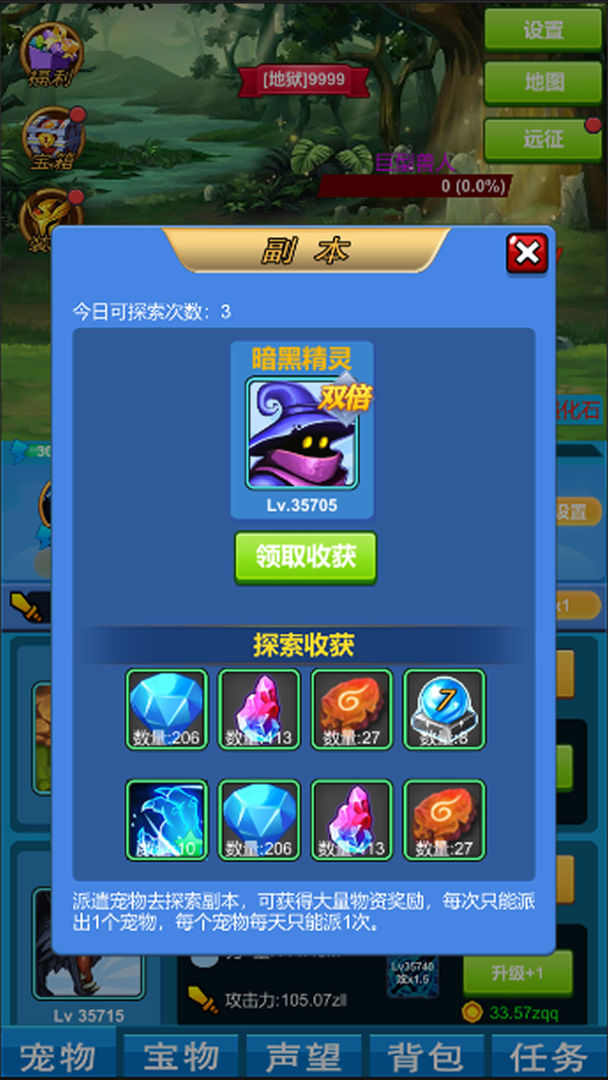Switch to the 任务 tab

coord(548,1056)
